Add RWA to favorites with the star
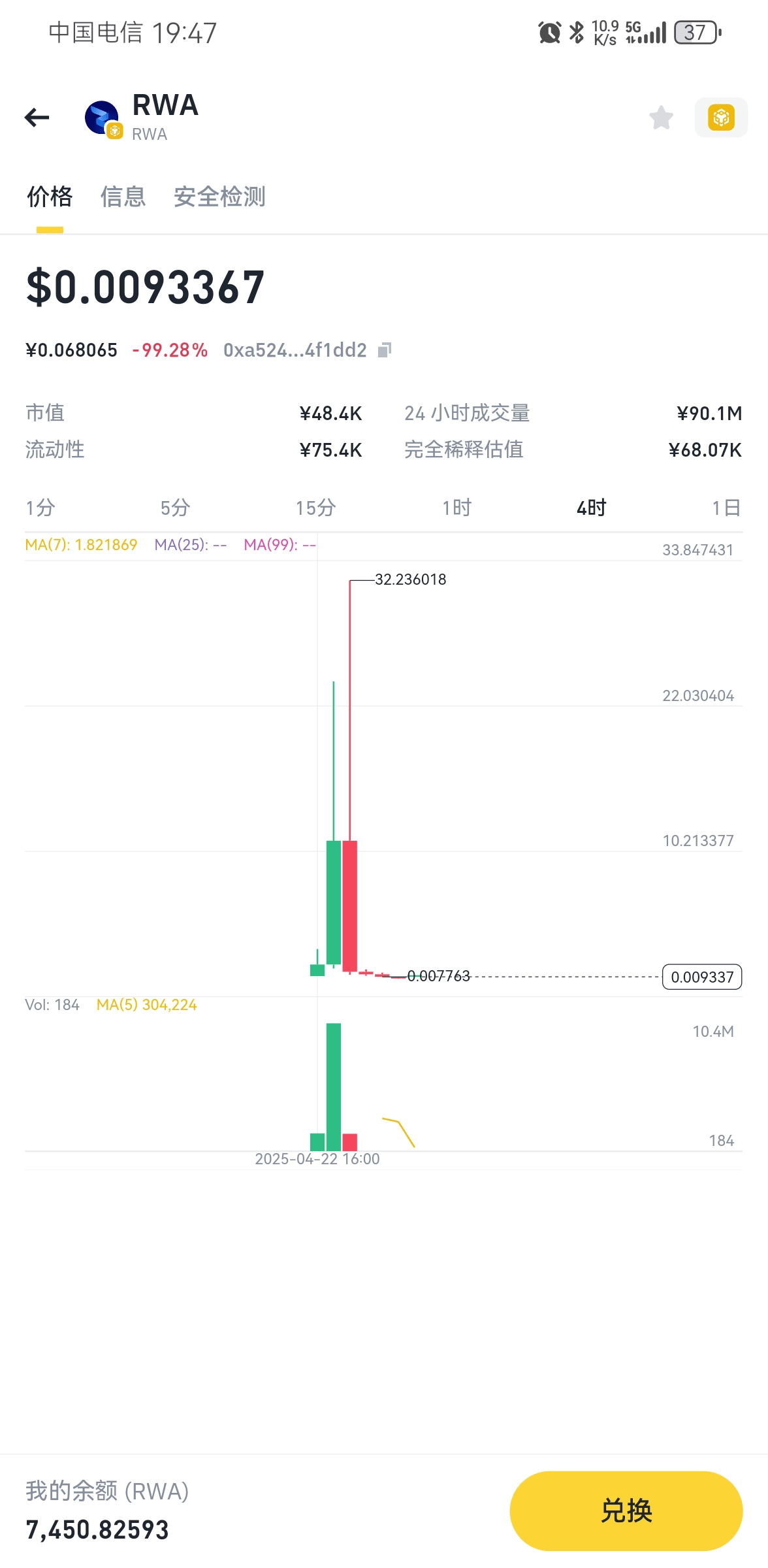Image resolution: width=768 pixels, height=1568 pixels. pyautogui.click(x=661, y=118)
